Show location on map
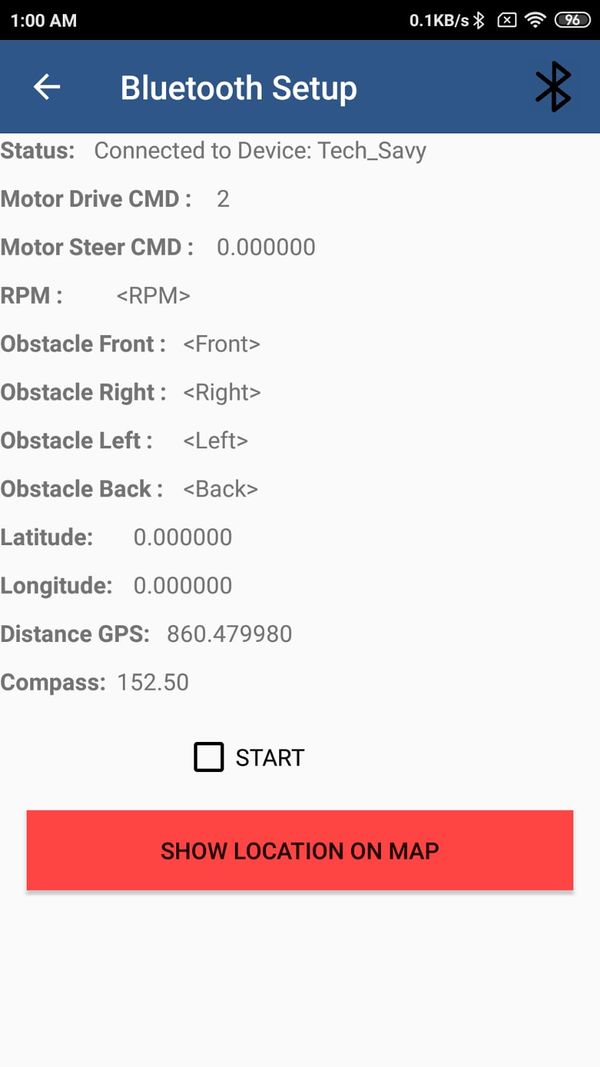 (300, 850)
